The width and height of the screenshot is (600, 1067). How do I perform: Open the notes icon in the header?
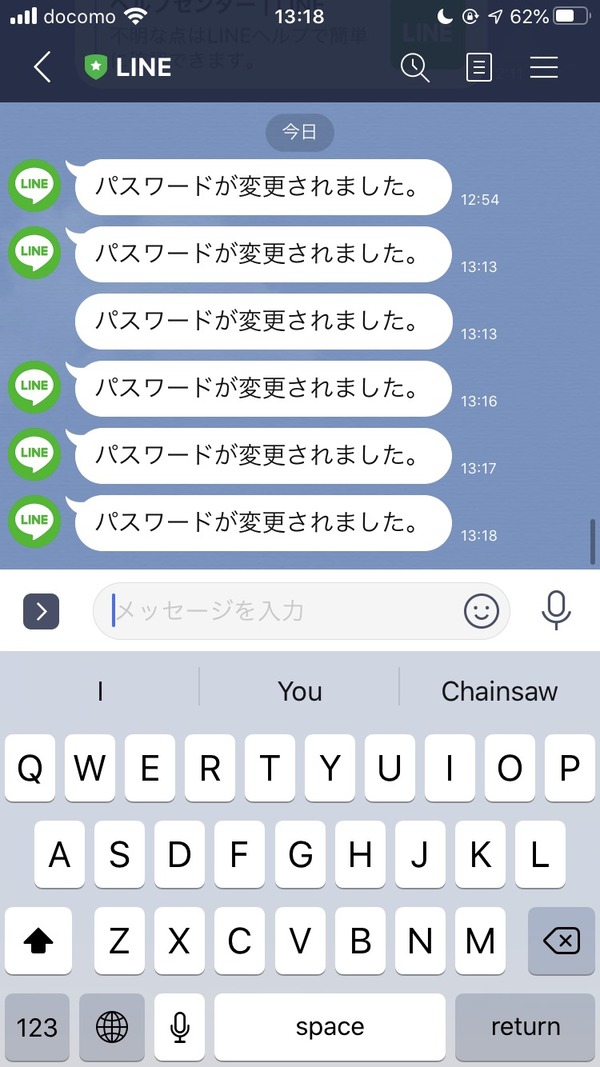[479, 67]
